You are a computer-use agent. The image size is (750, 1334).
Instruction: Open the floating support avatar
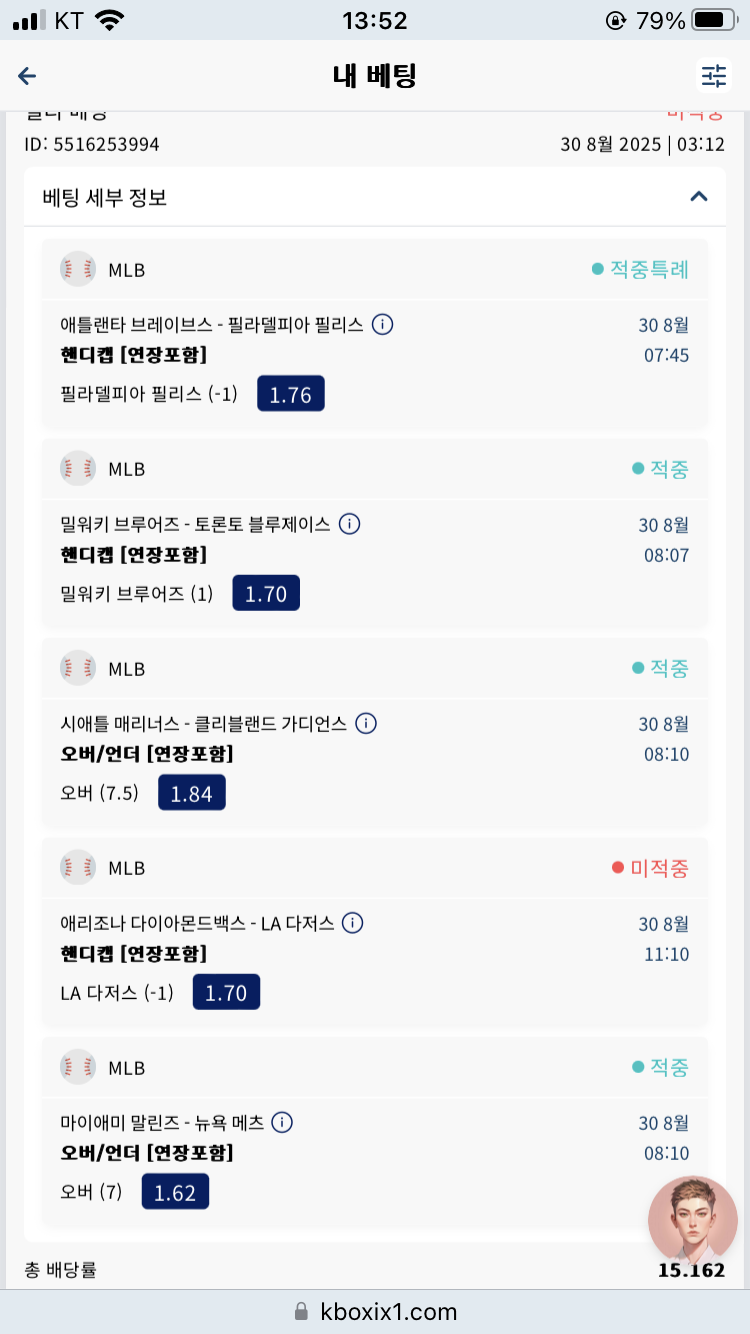pyautogui.click(x=693, y=1221)
